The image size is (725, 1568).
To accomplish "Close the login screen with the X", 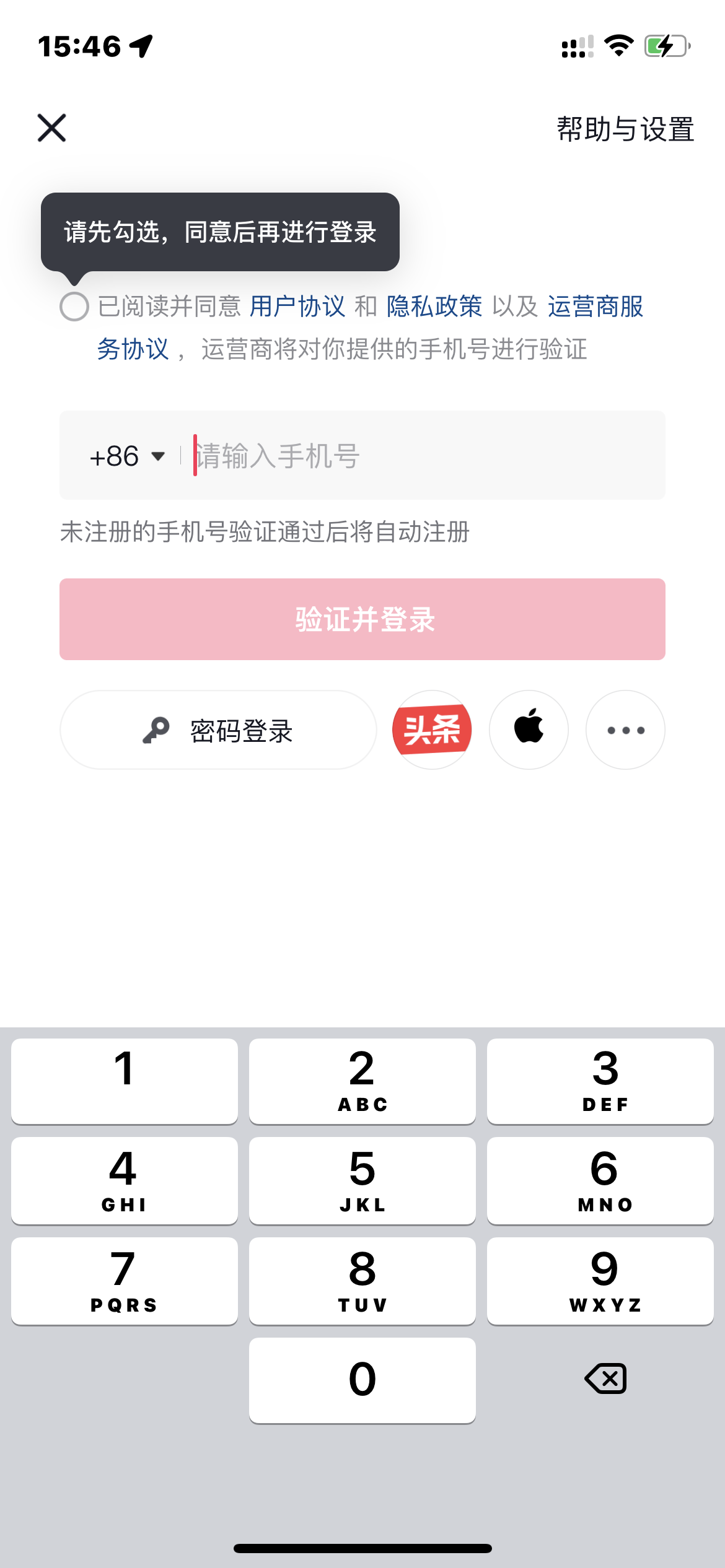I will coord(51,128).
